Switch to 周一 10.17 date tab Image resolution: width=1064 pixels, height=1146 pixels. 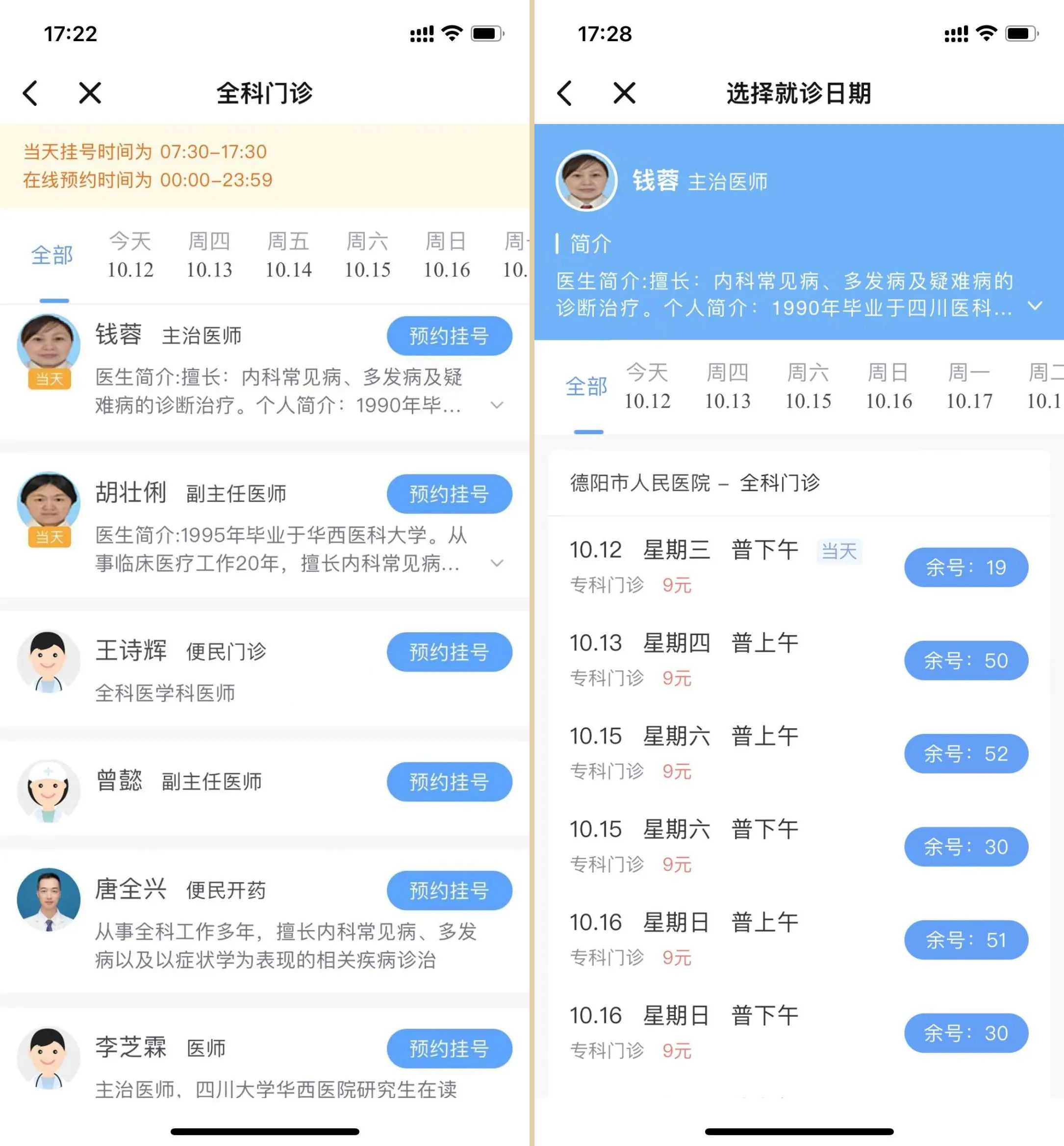[x=969, y=386]
